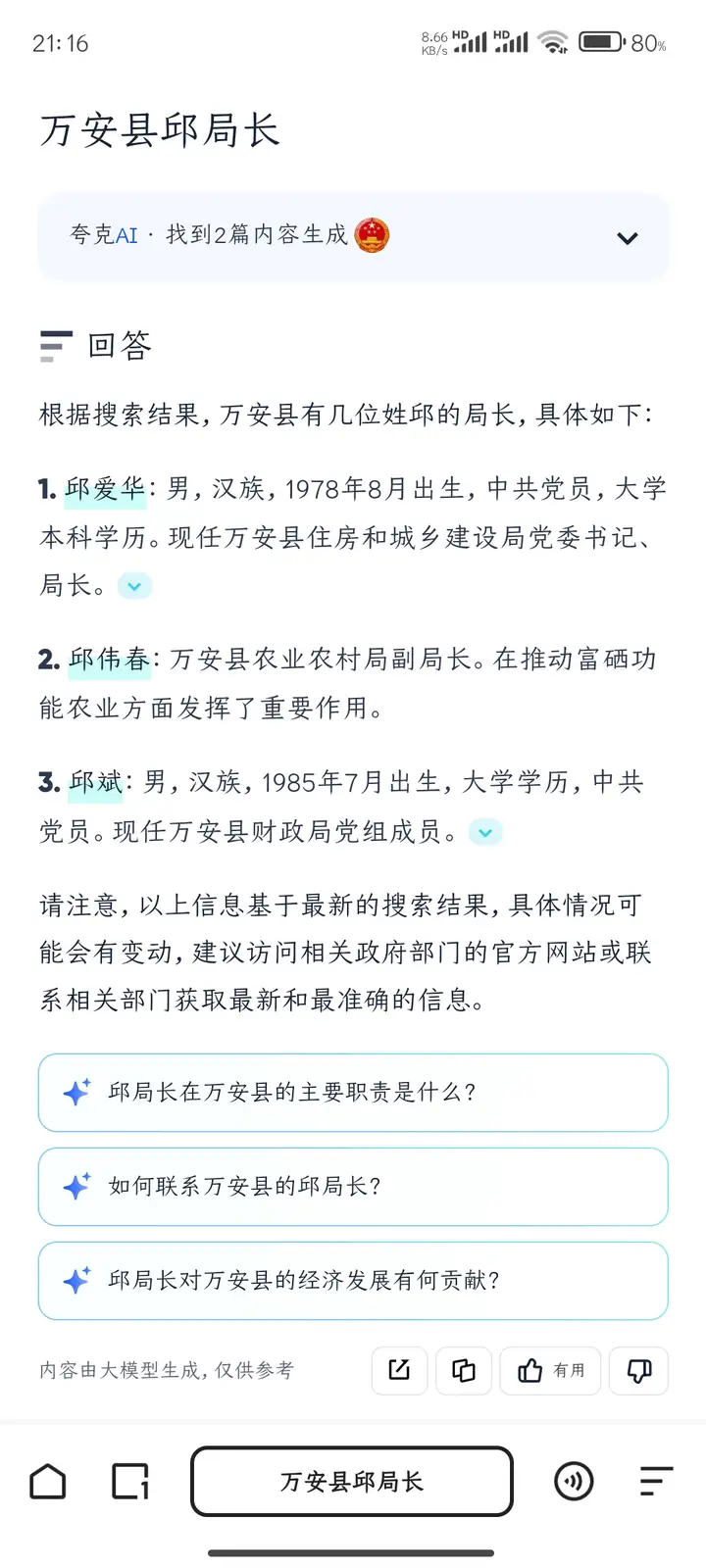Mark the answer as 有用

550,1370
